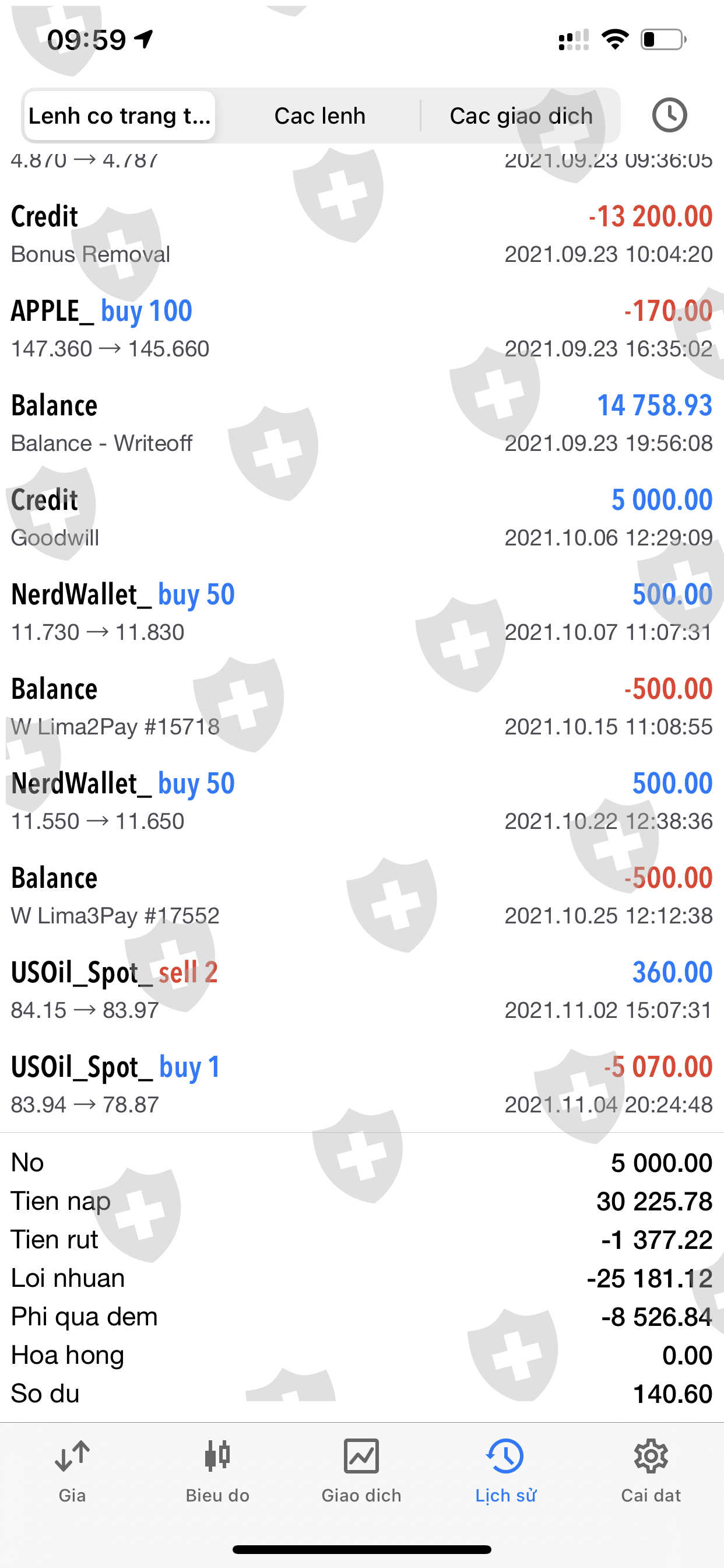Open the USOil_Spot_ sell 2 trade

point(361,991)
